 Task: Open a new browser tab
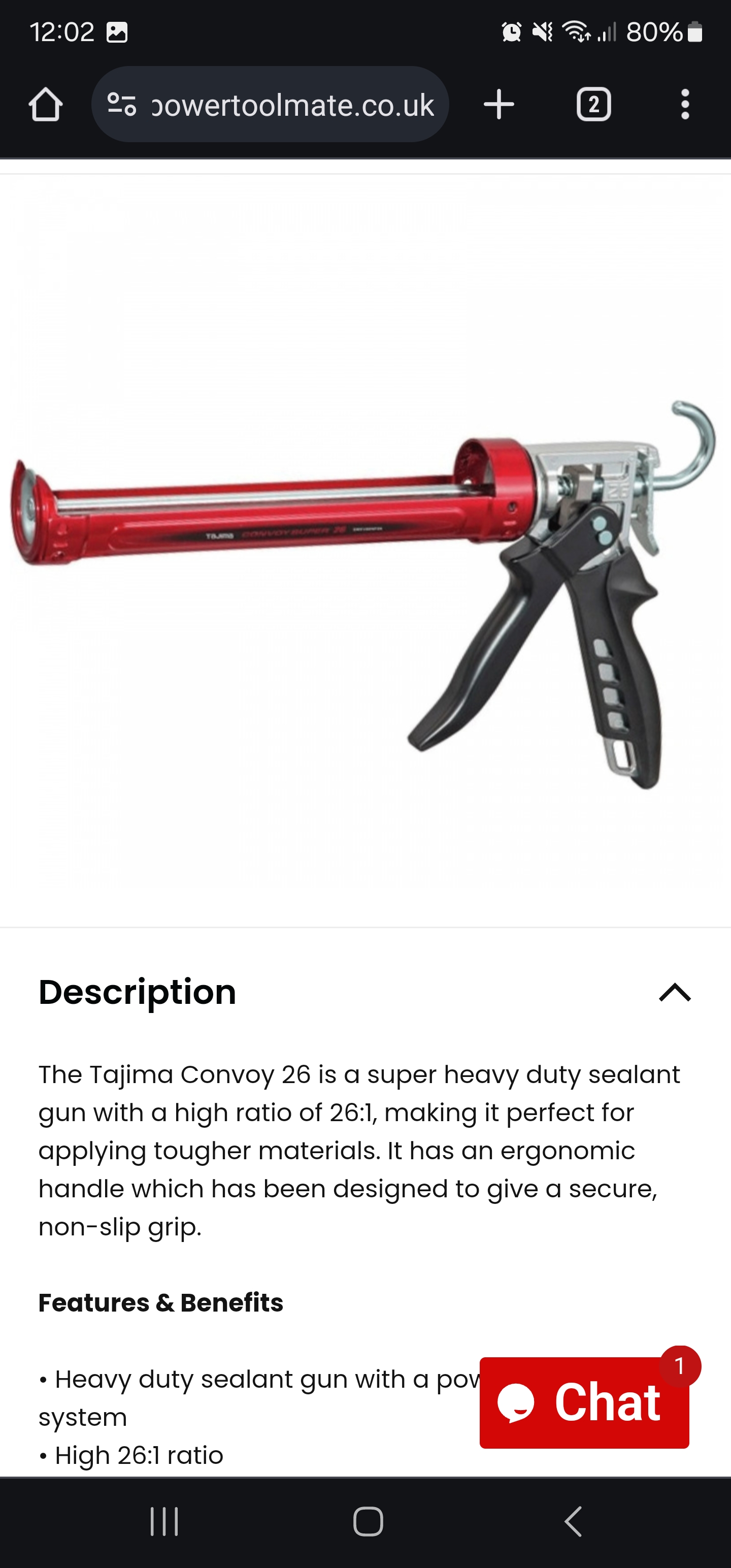(x=499, y=105)
